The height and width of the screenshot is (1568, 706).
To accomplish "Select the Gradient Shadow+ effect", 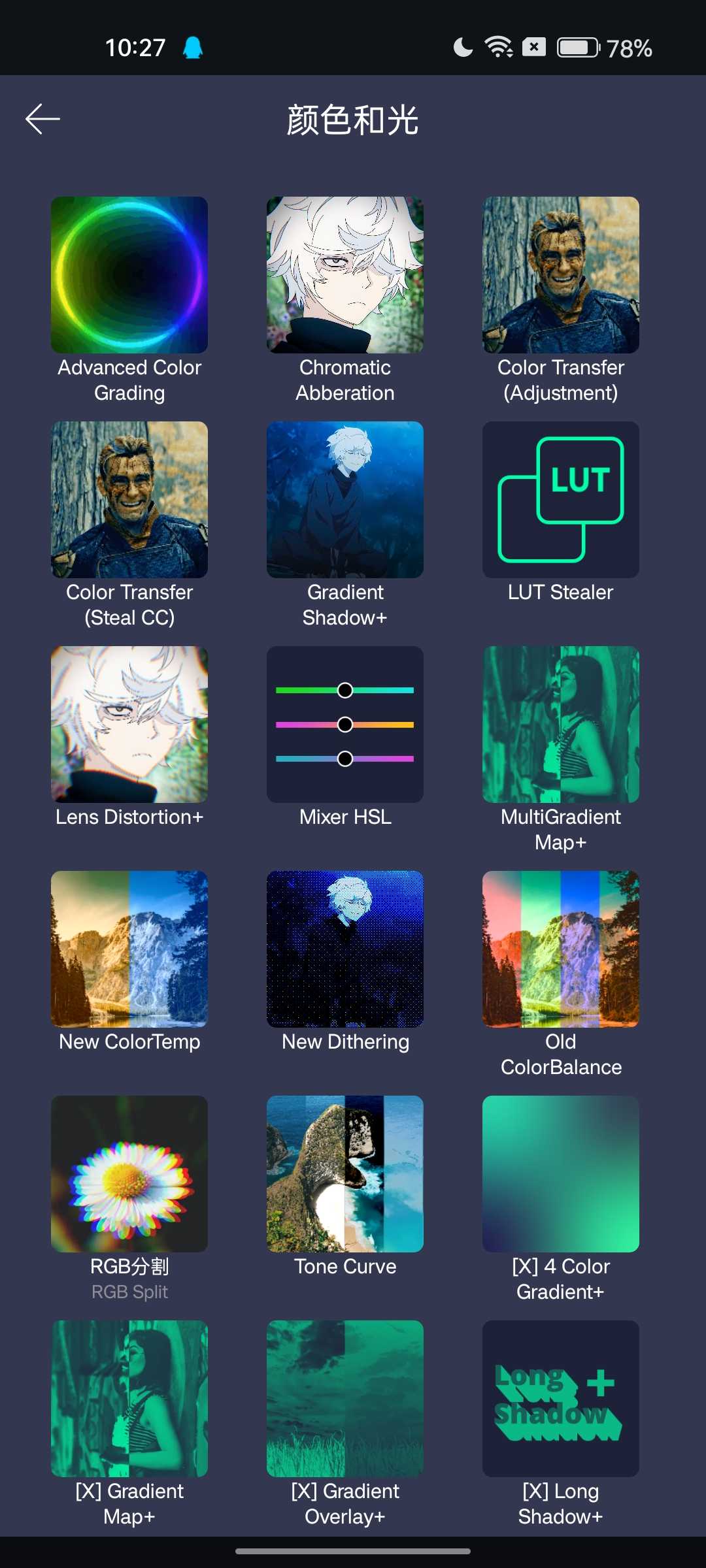I will (x=345, y=500).
